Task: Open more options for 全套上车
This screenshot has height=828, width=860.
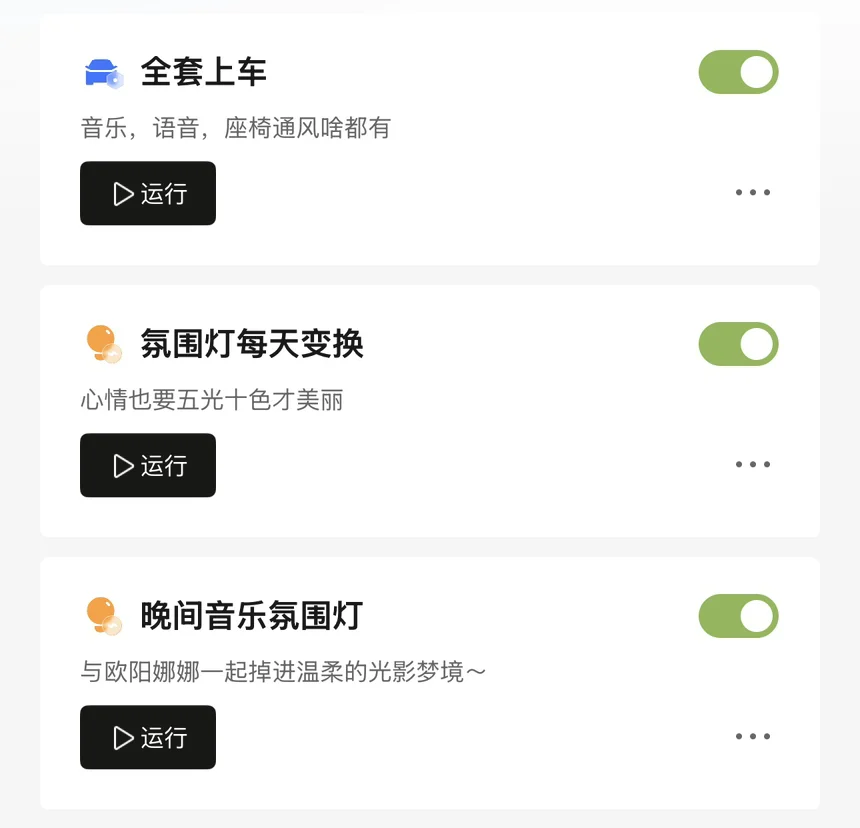Action: tap(752, 193)
